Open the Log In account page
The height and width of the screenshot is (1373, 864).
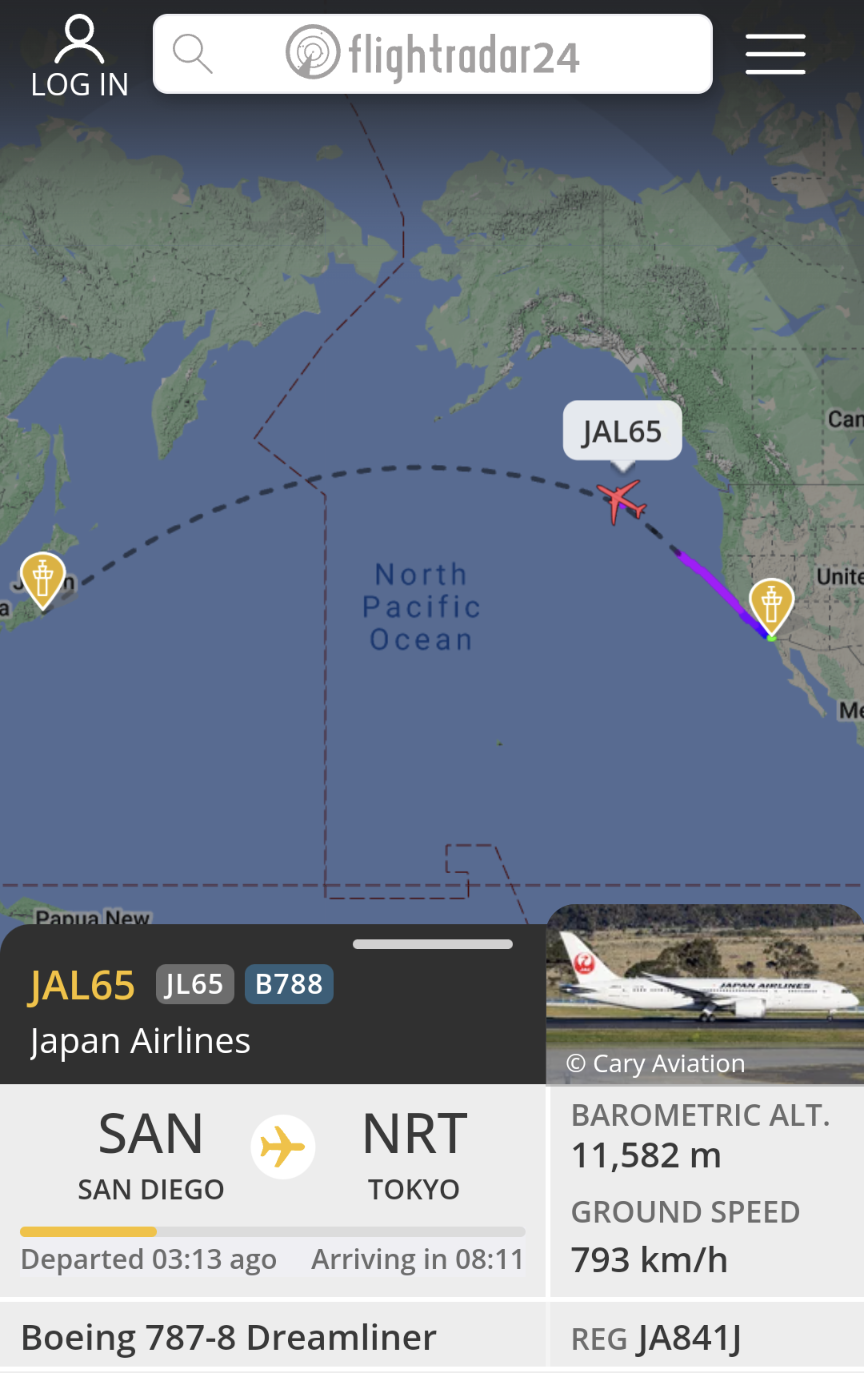pos(79,57)
